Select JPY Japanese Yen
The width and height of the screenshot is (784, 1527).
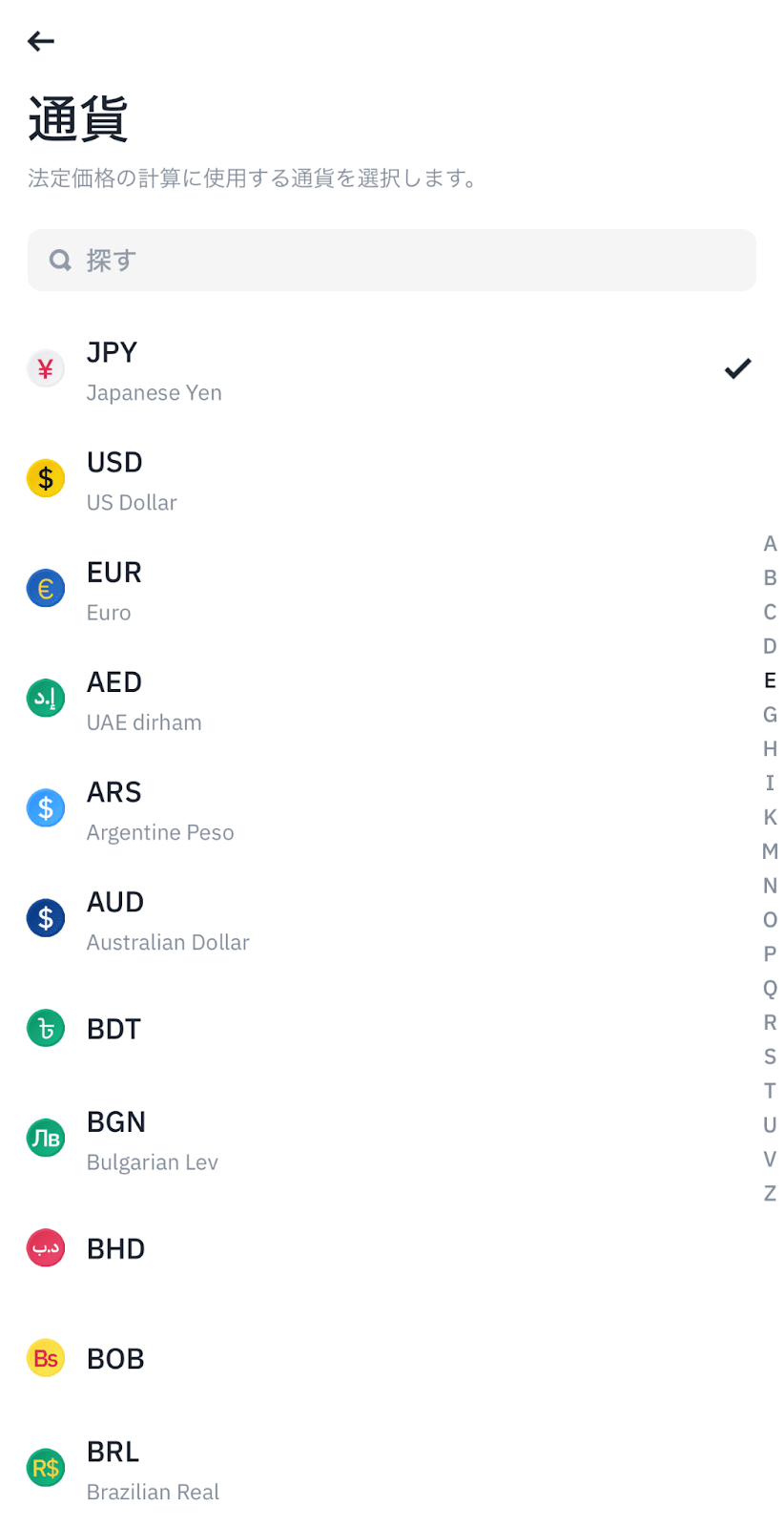click(392, 369)
